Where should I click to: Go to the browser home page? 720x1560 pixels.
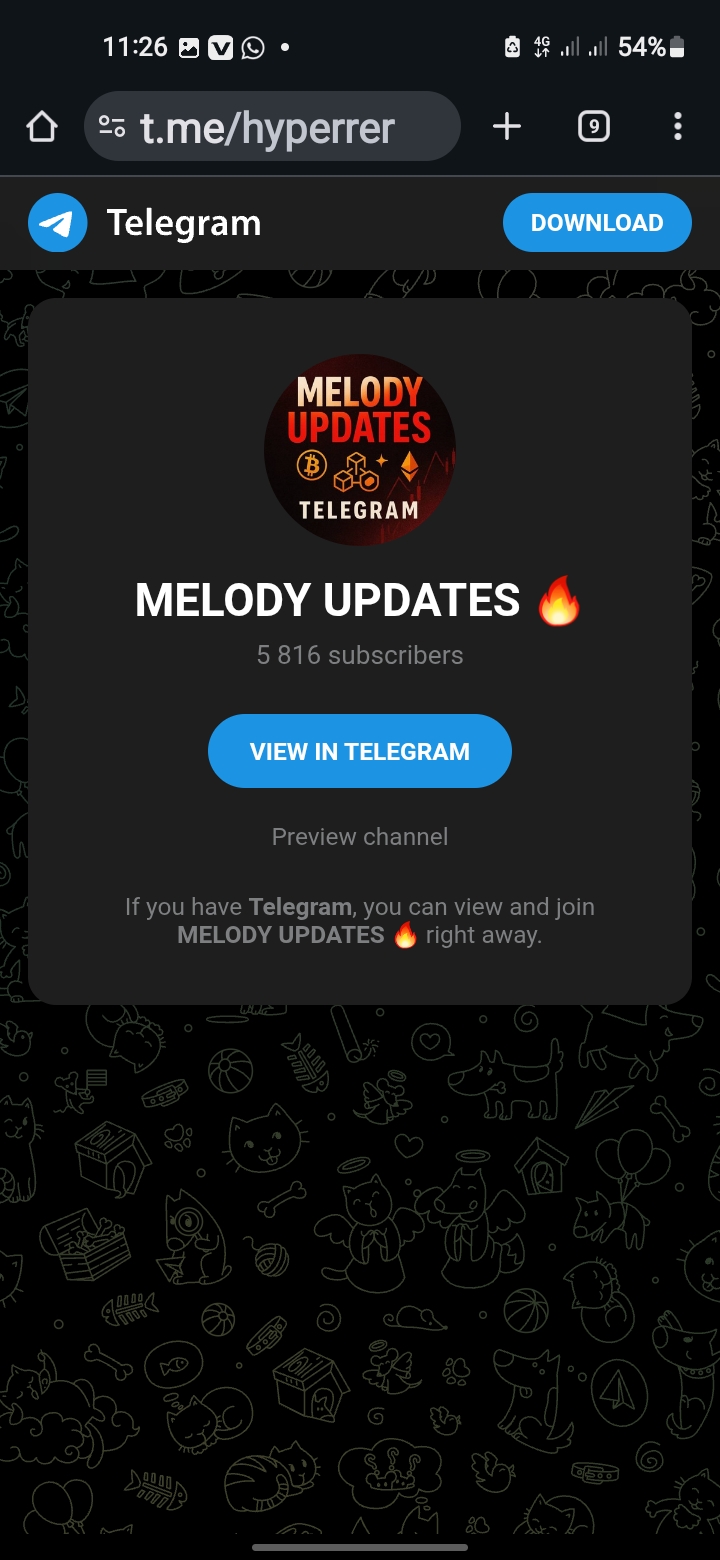(42, 127)
